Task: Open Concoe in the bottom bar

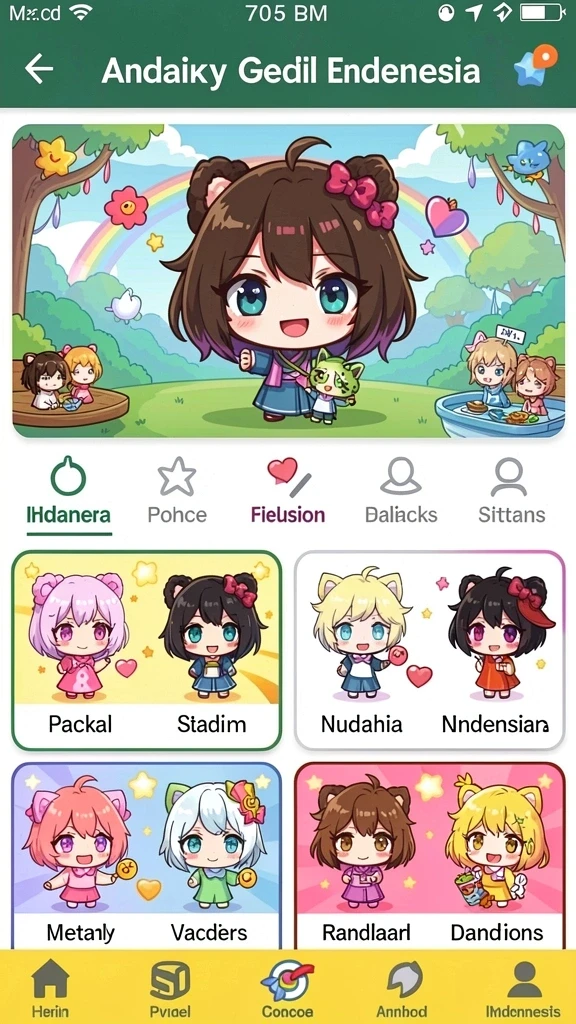Action: pos(287,989)
